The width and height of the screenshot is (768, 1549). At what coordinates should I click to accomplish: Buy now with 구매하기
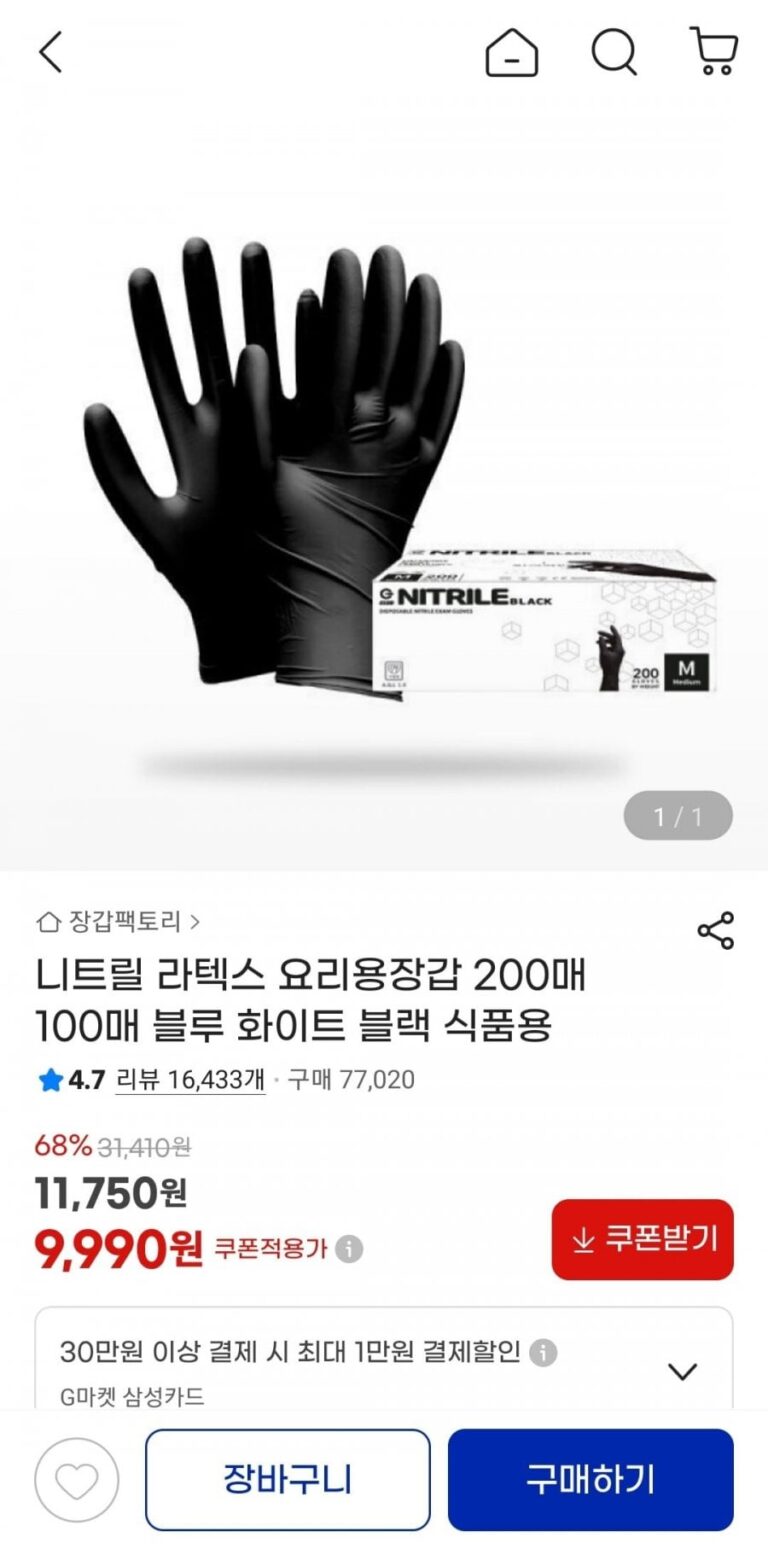click(x=590, y=1479)
